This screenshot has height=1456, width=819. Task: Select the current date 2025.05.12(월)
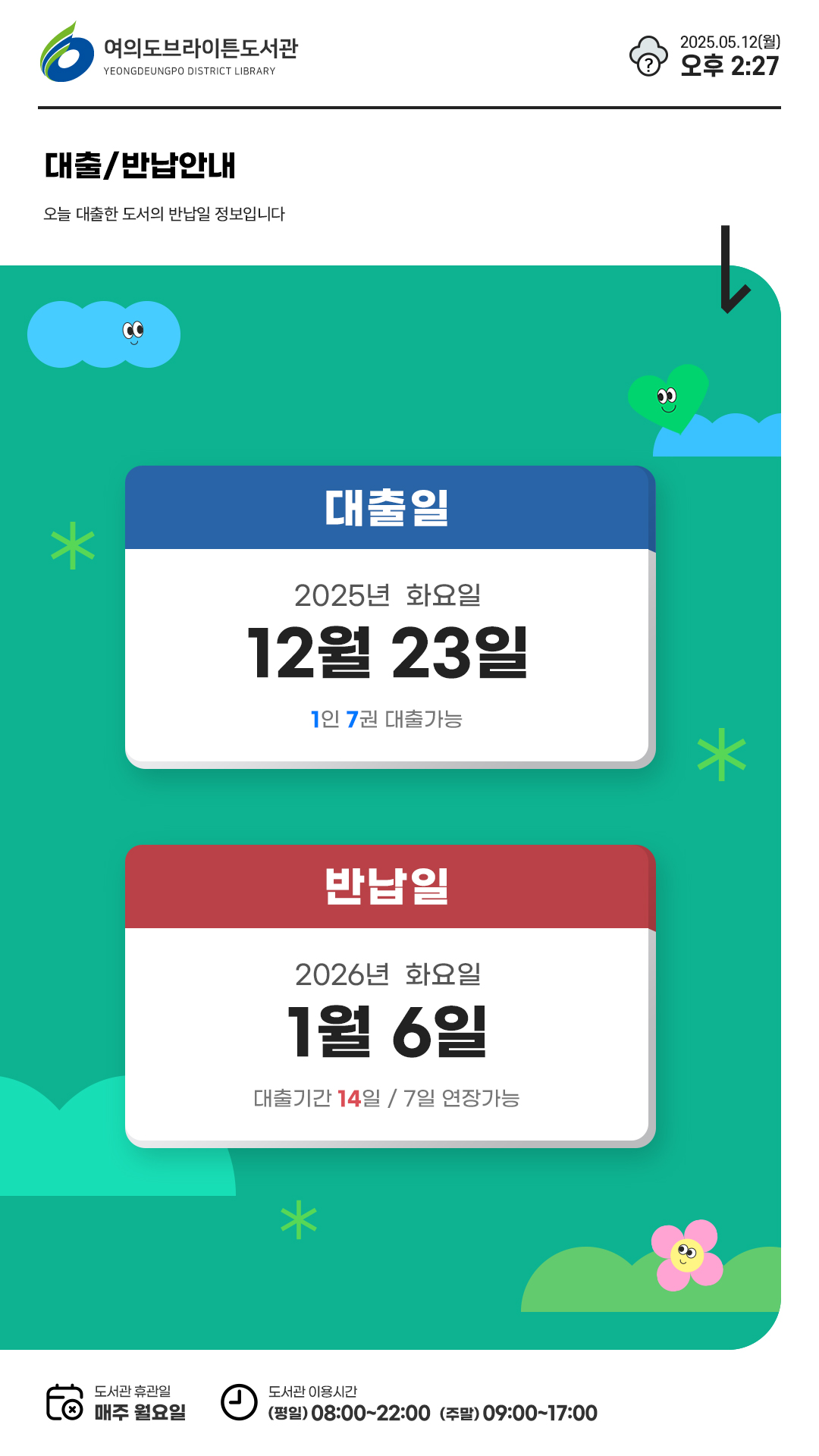click(x=728, y=43)
